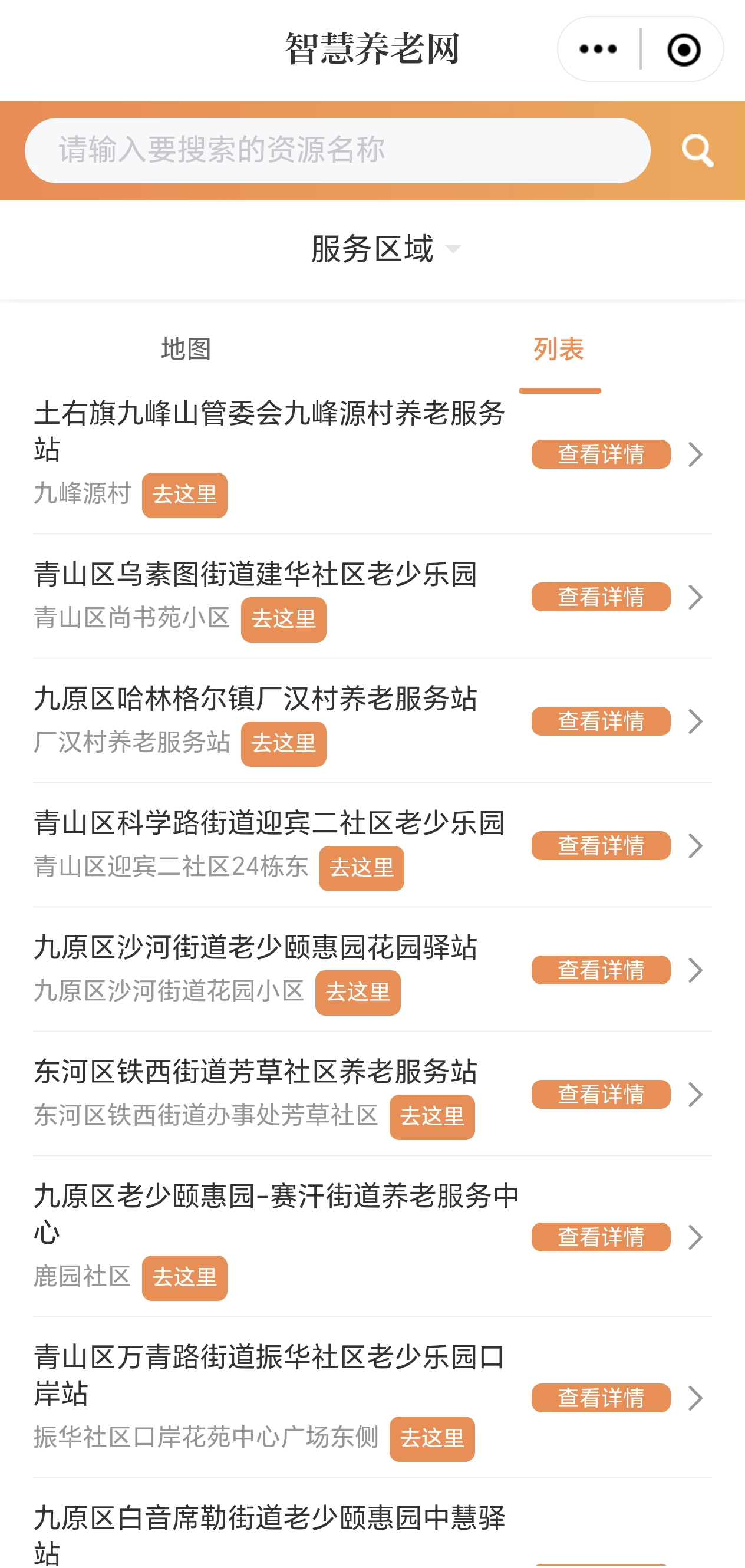This screenshot has width=745, height=1568.
Task: View details of 青山区乌素图街道建华社区老少乐园
Action: click(601, 597)
